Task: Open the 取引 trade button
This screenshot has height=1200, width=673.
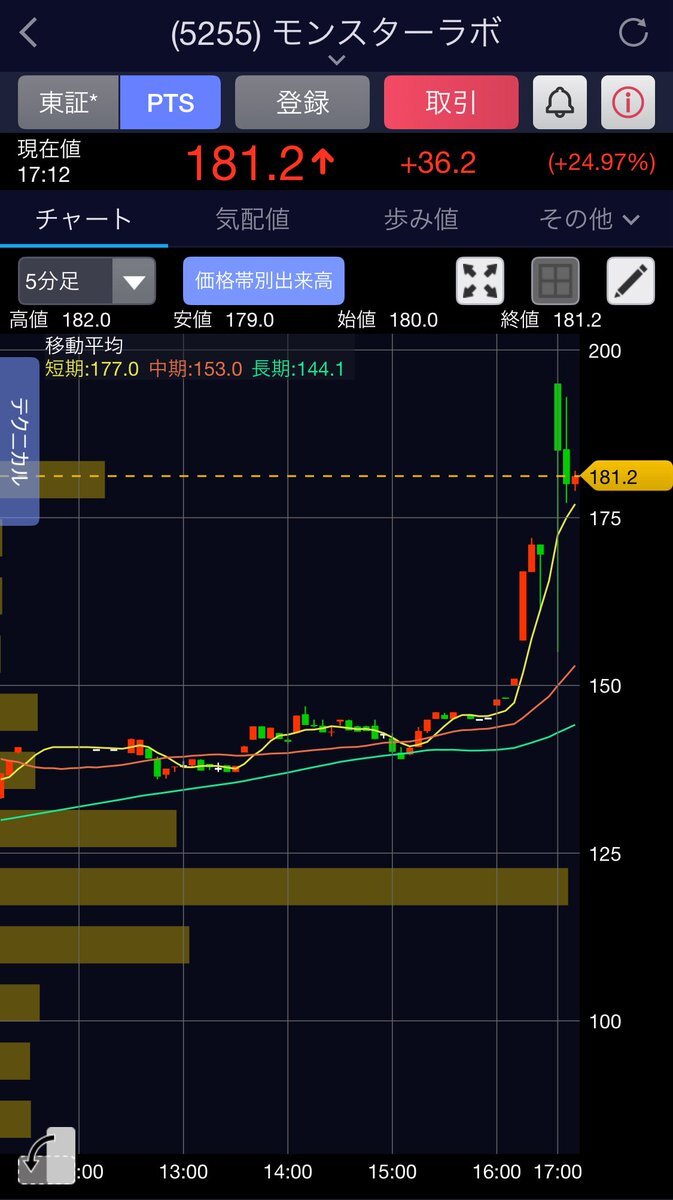Action: (x=451, y=102)
